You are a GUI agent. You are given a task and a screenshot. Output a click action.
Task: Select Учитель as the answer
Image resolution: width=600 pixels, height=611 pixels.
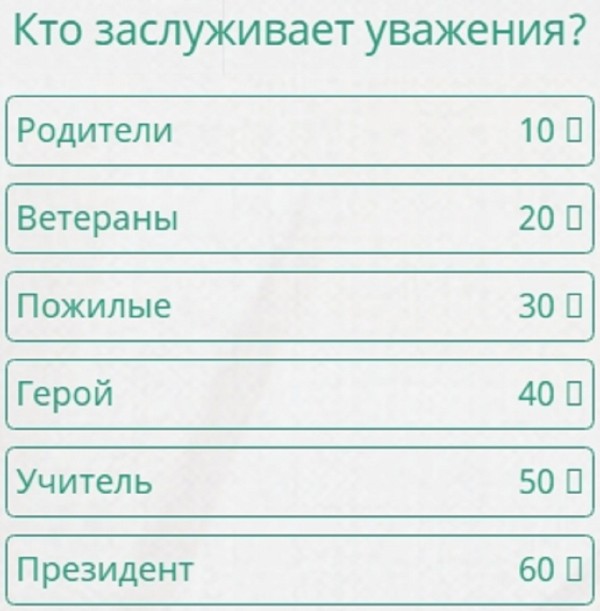point(300,482)
